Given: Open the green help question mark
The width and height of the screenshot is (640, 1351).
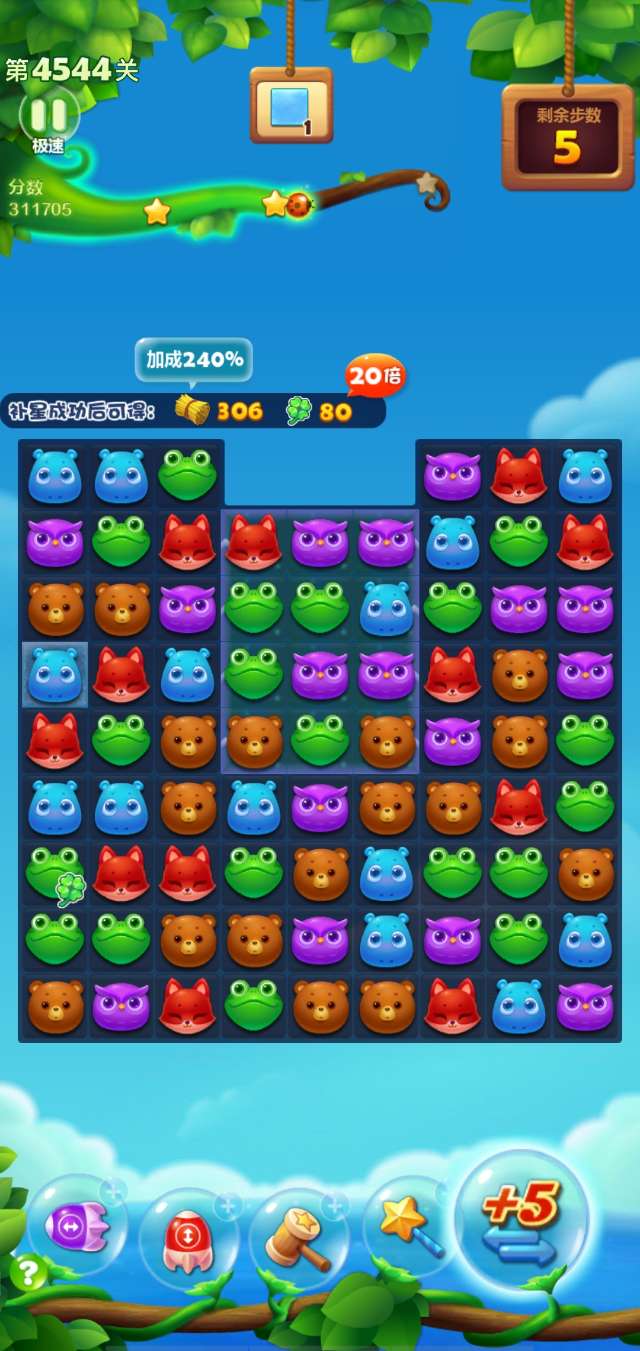Looking at the screenshot, I should point(28,1273).
